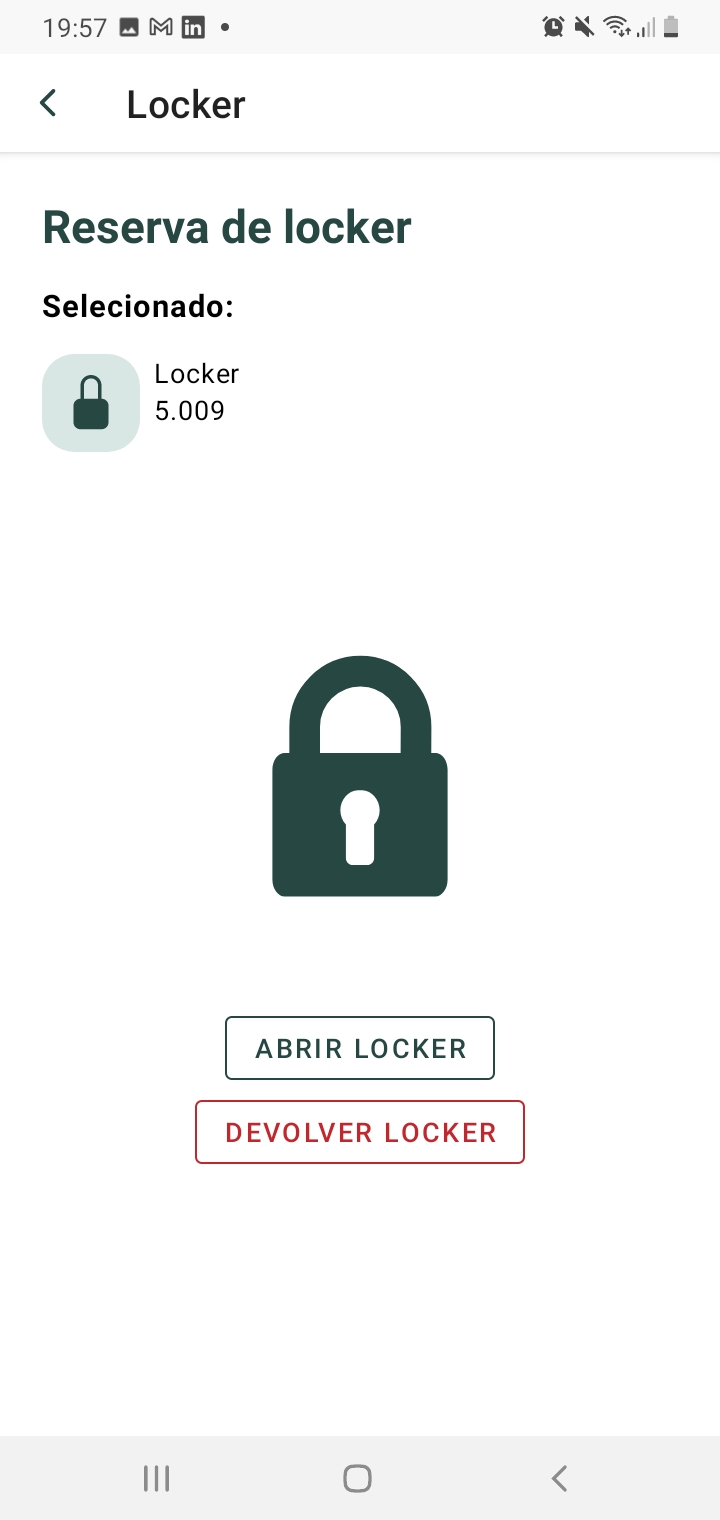Tap the Reserva de locker heading
This screenshot has height=1520, width=720.
point(226,227)
